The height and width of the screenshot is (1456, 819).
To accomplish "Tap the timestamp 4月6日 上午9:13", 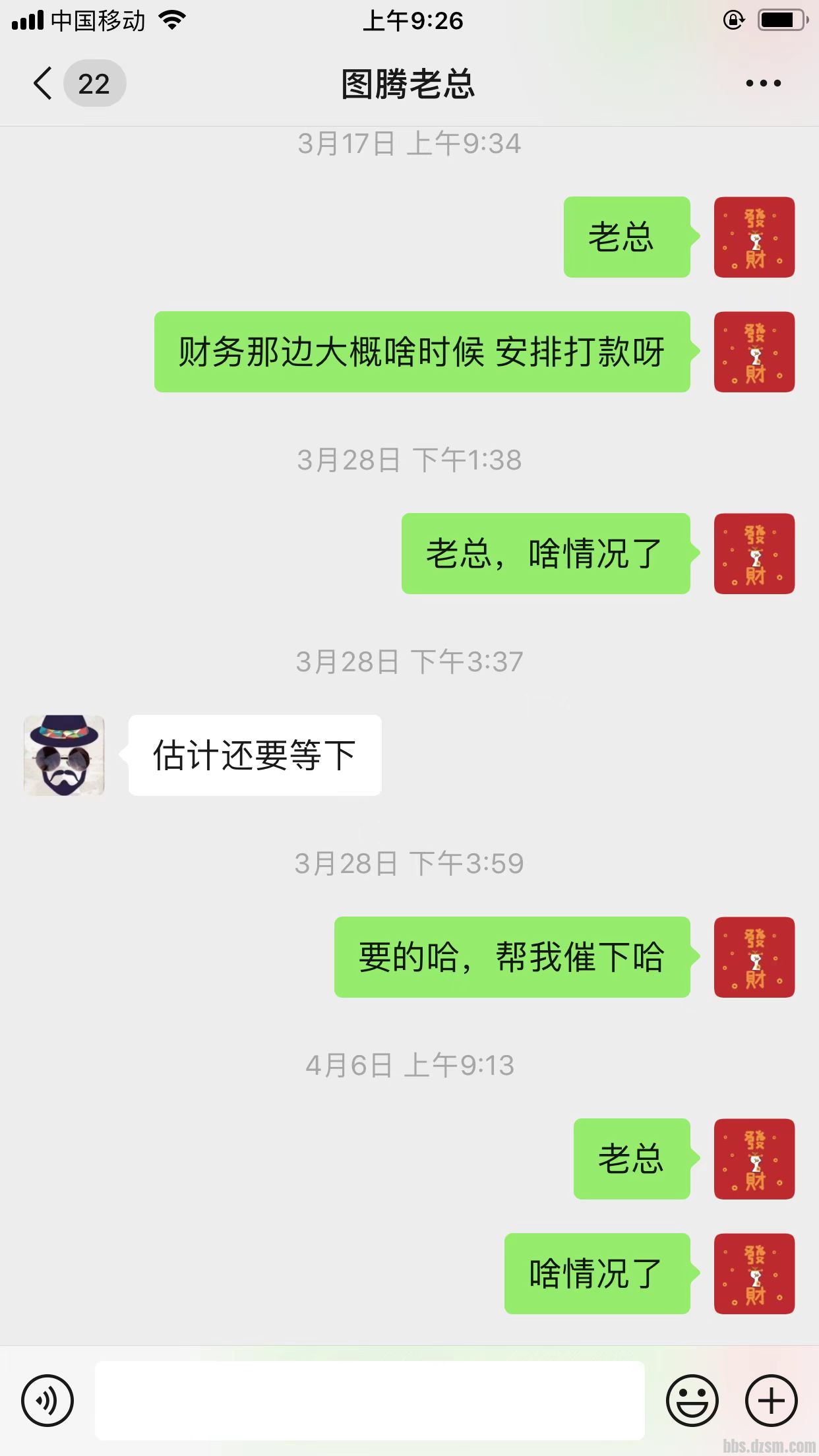I will 409,1064.
